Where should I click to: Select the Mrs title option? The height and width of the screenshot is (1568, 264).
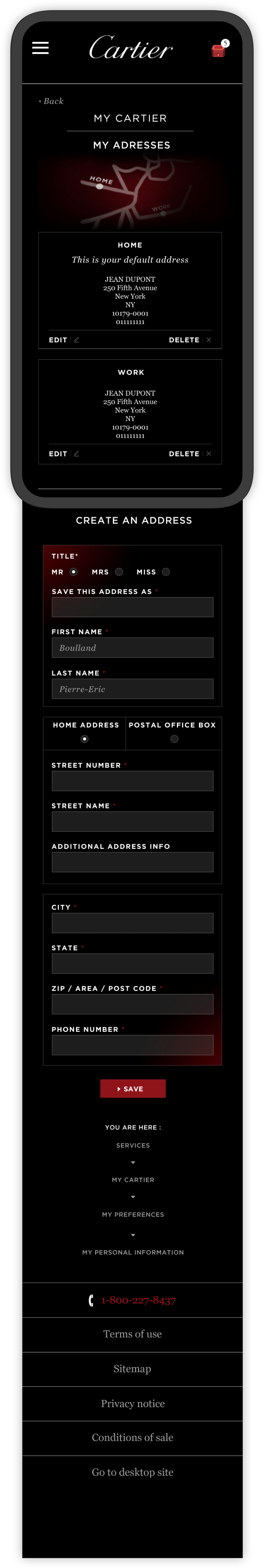click(x=119, y=571)
